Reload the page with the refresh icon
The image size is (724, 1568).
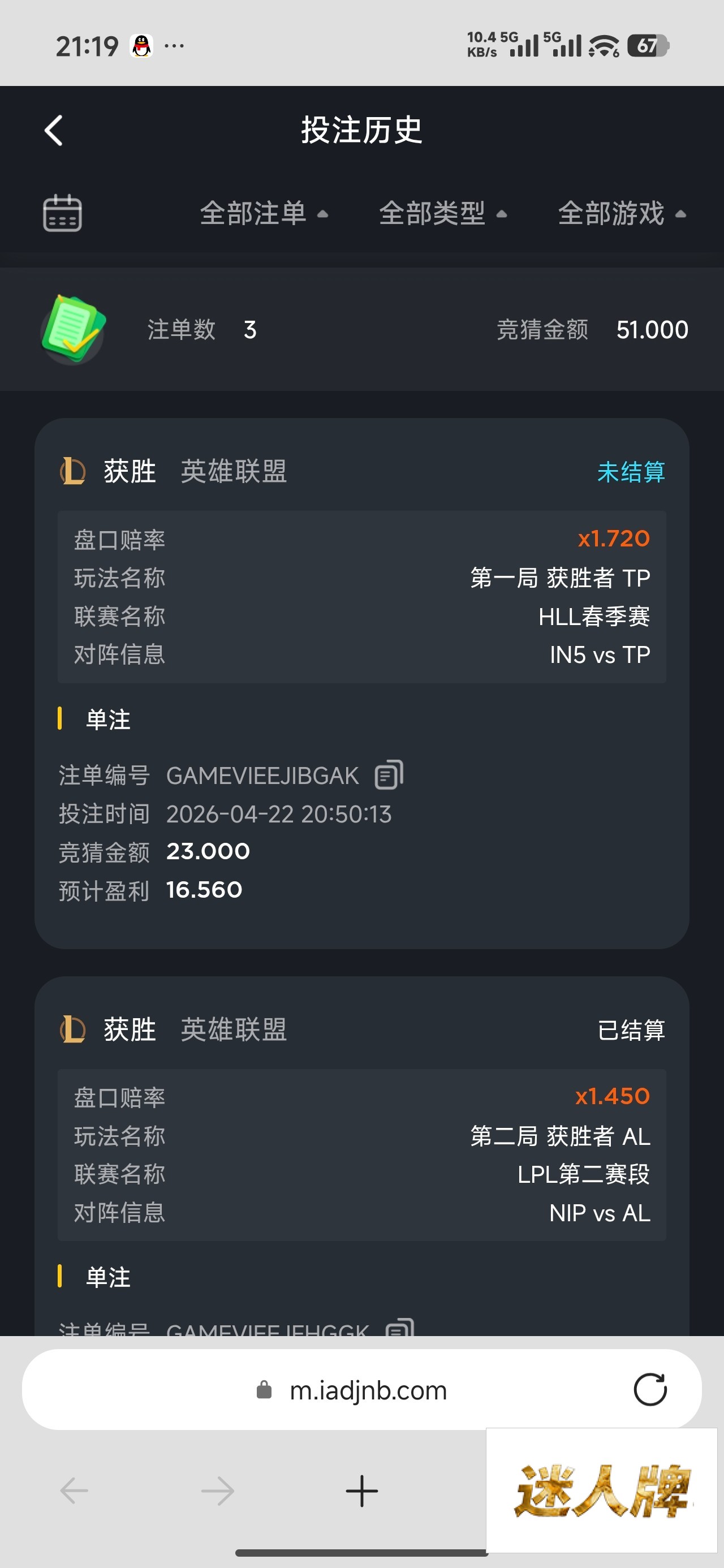click(650, 1390)
